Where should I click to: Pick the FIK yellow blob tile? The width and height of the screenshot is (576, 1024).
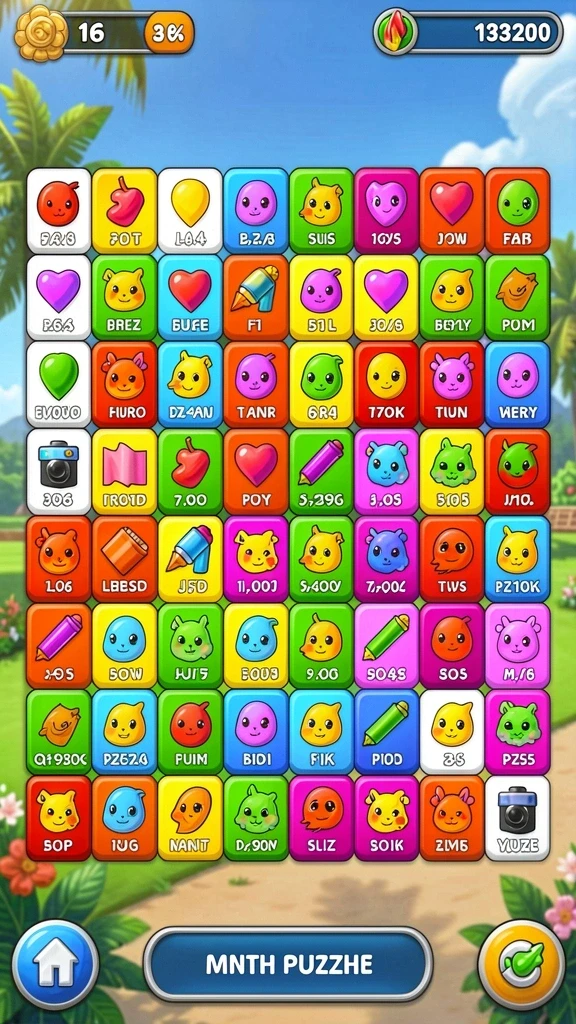point(321,732)
